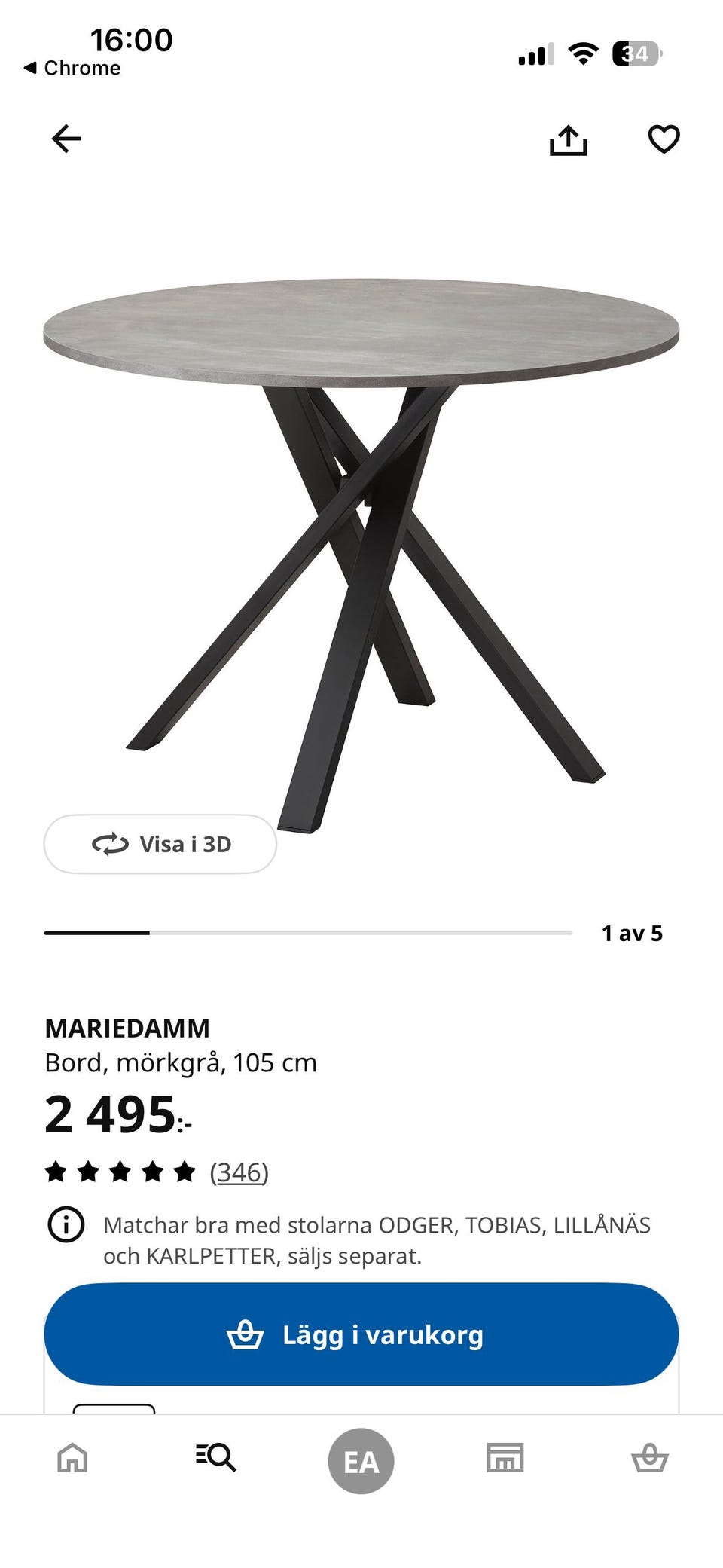Return to Chrome via status bar link
This screenshot has height=1568, width=723.
(x=72, y=68)
